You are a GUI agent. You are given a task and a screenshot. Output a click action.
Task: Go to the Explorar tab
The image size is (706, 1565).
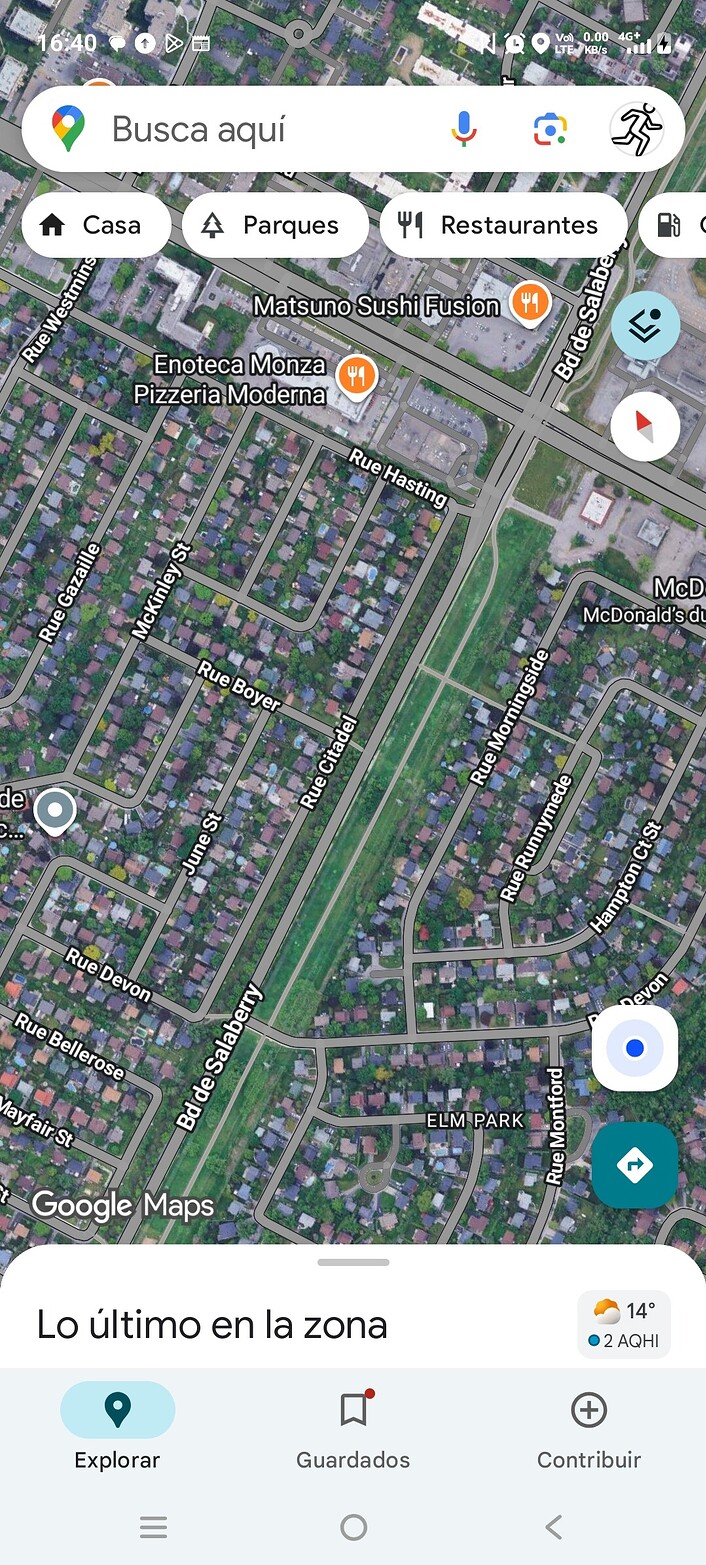[117, 1430]
